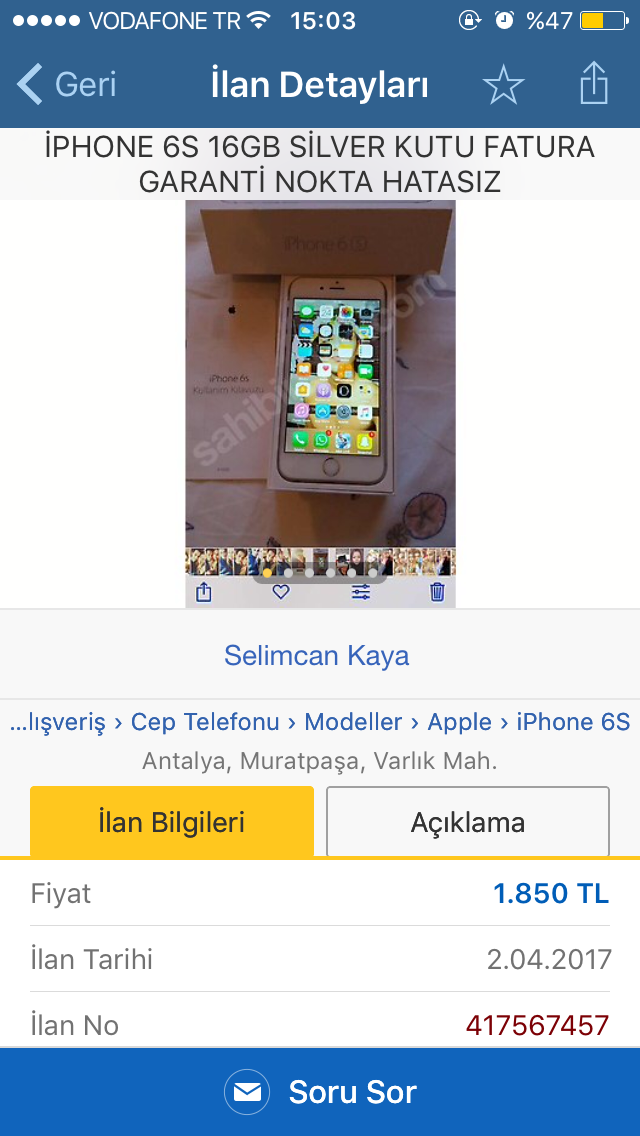Open the Apple breadcrumb category
640x1136 pixels.
click(459, 722)
